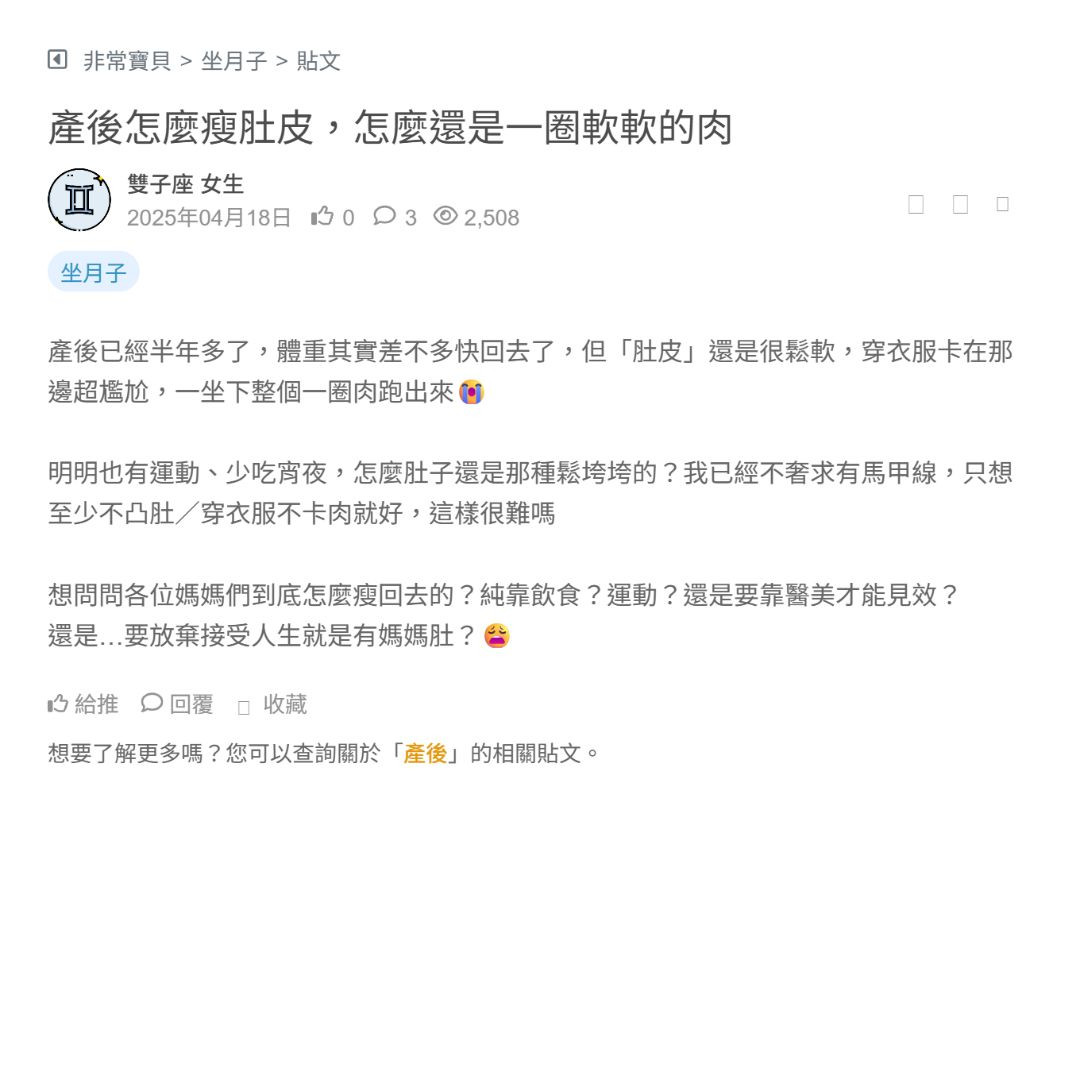Tap the back arrow icon in breadcrumb
1080x1080 pixels.
click(57, 60)
